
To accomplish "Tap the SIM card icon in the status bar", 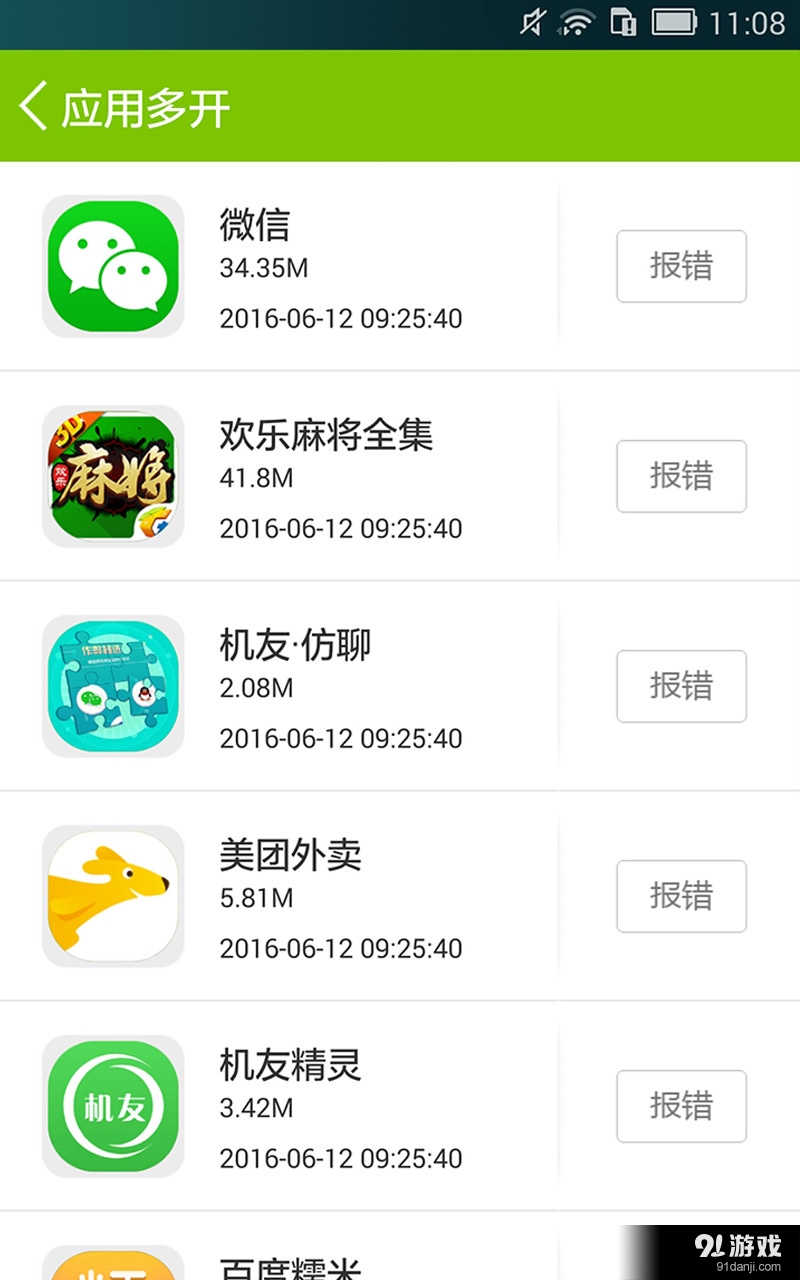I will point(622,20).
